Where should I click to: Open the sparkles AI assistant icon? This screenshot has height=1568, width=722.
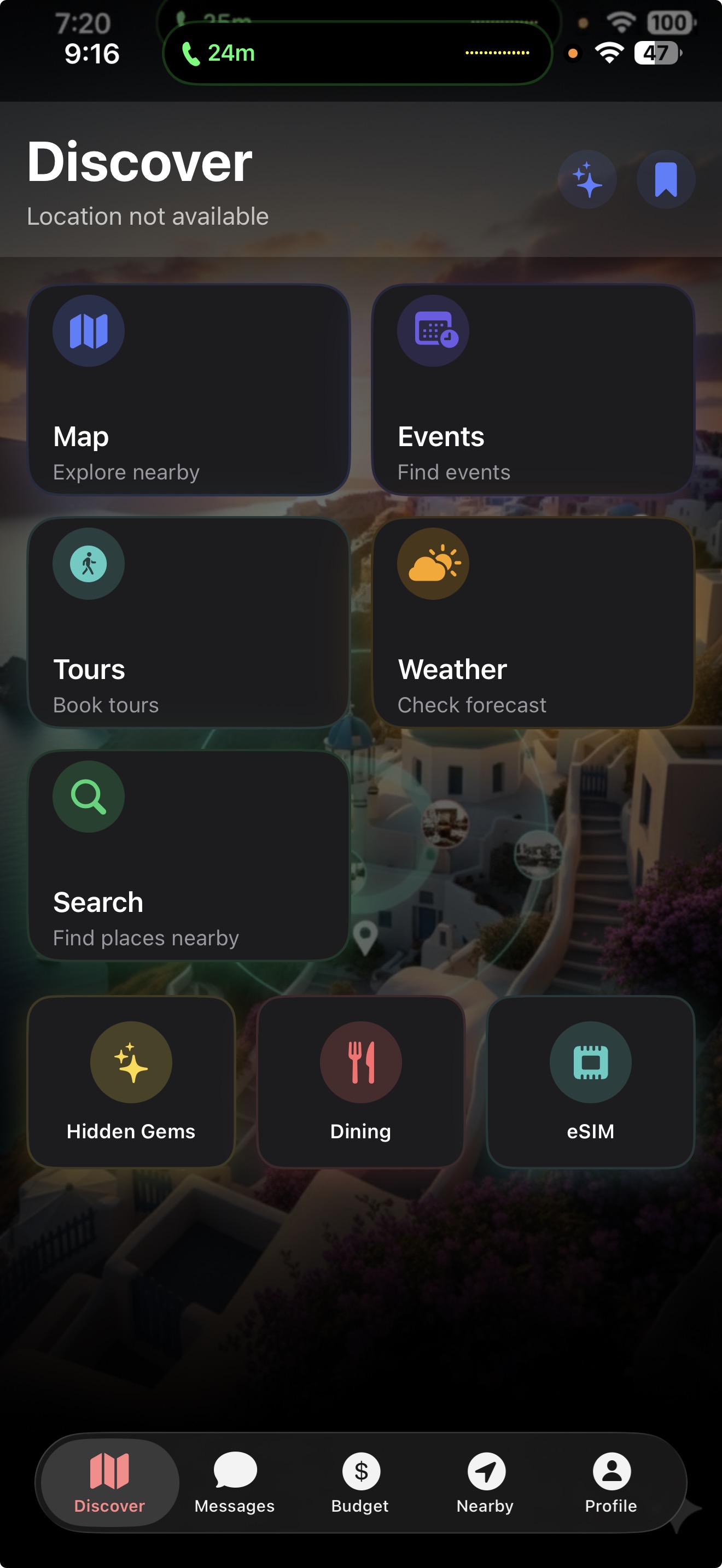(587, 180)
